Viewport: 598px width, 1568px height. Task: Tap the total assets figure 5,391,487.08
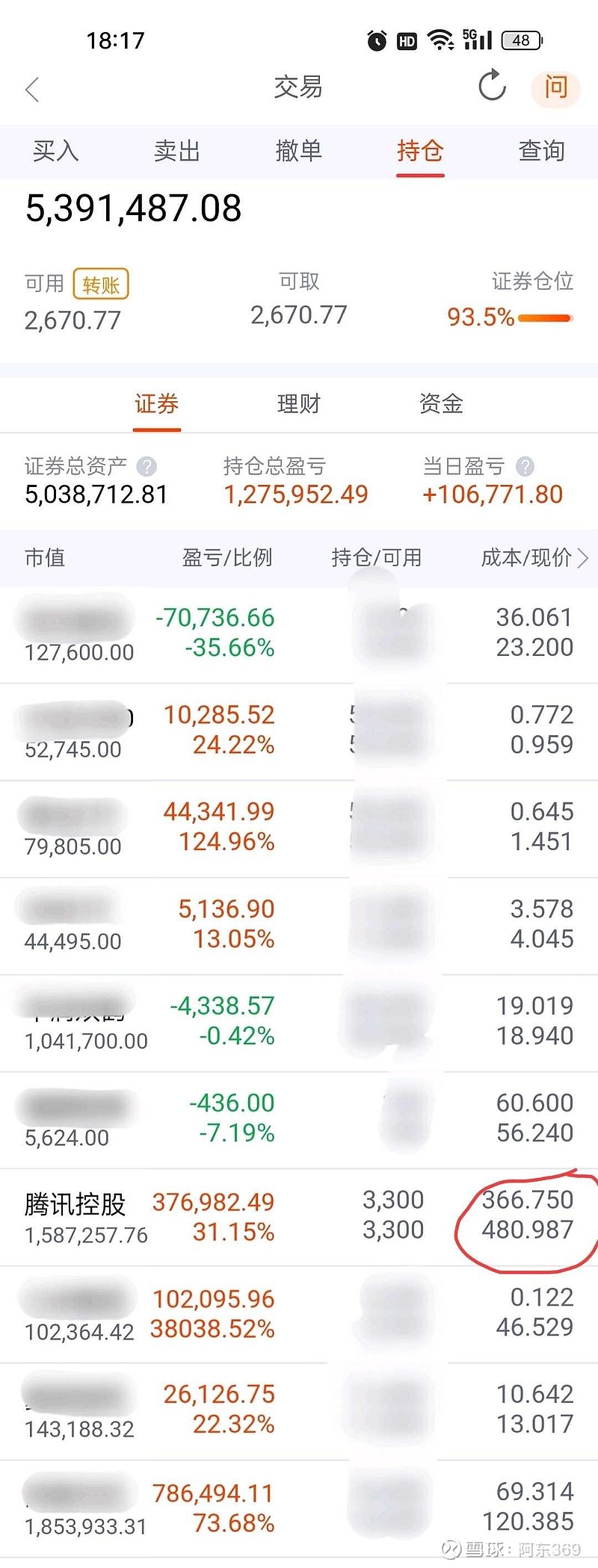[x=135, y=209]
